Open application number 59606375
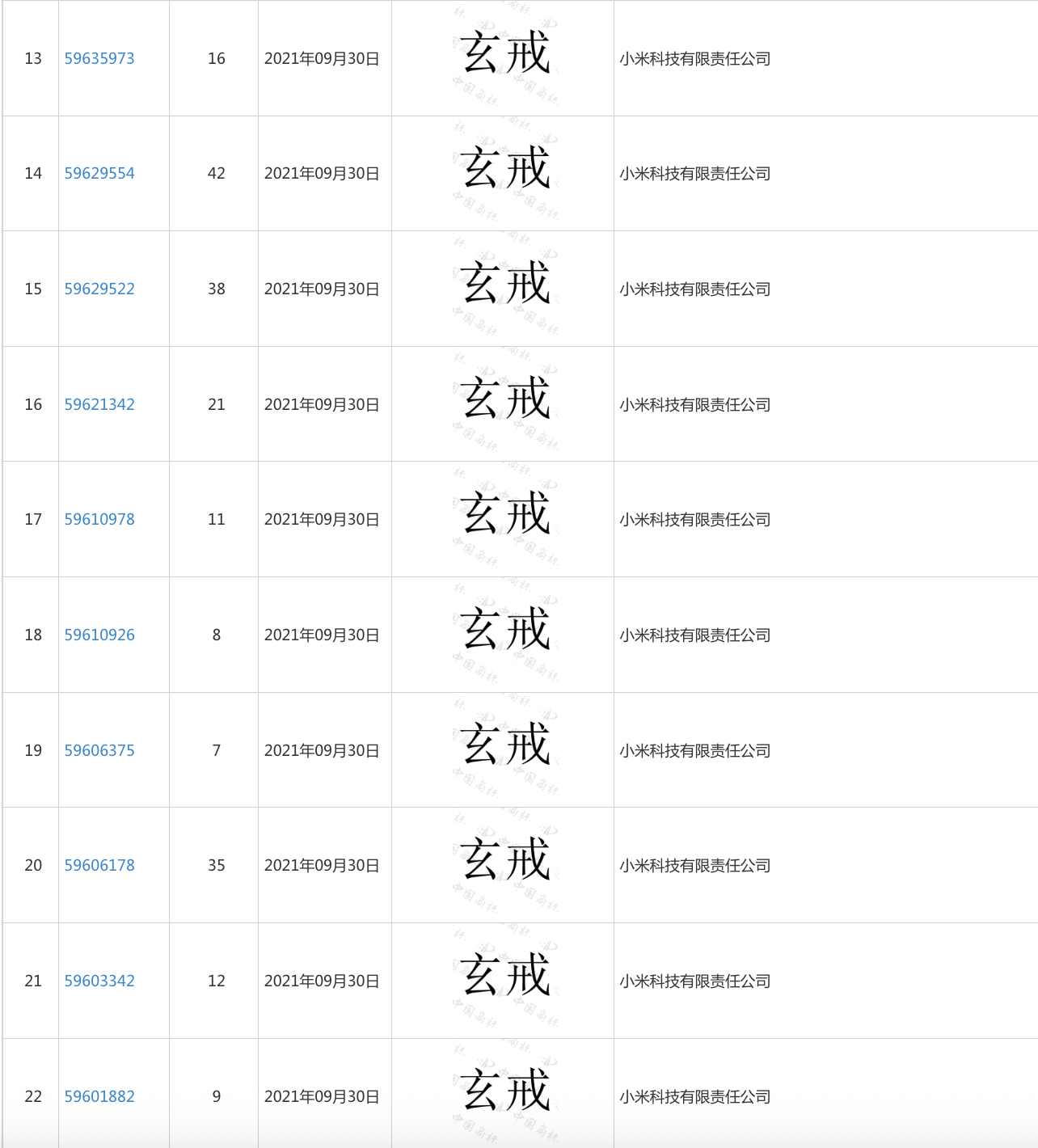 pos(99,750)
